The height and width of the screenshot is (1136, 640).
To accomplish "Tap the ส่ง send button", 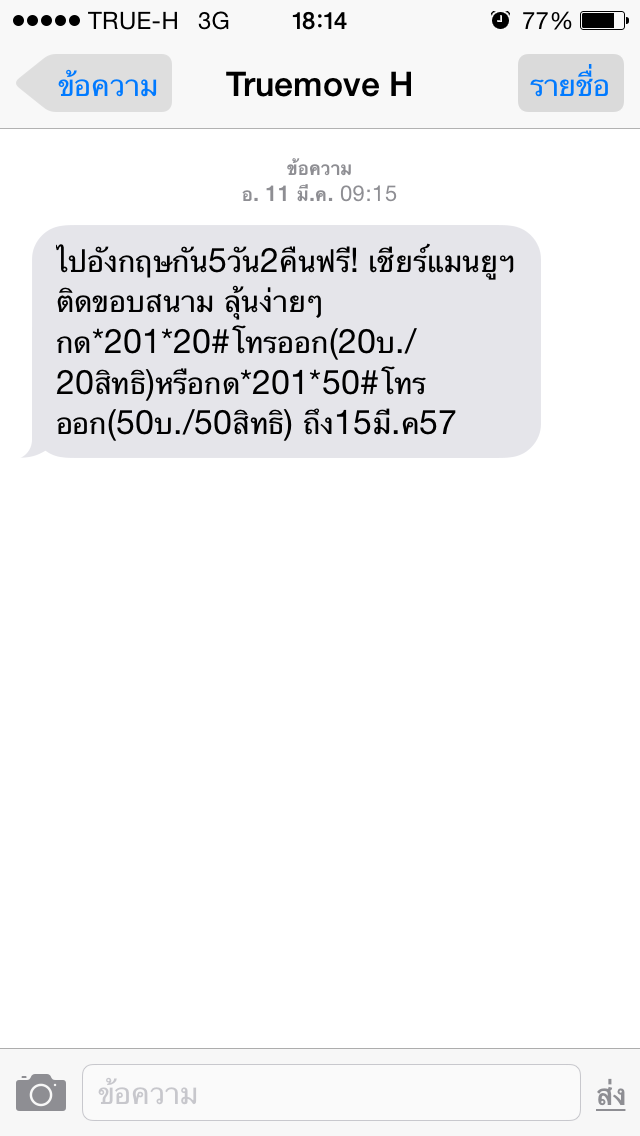I will point(610,1094).
